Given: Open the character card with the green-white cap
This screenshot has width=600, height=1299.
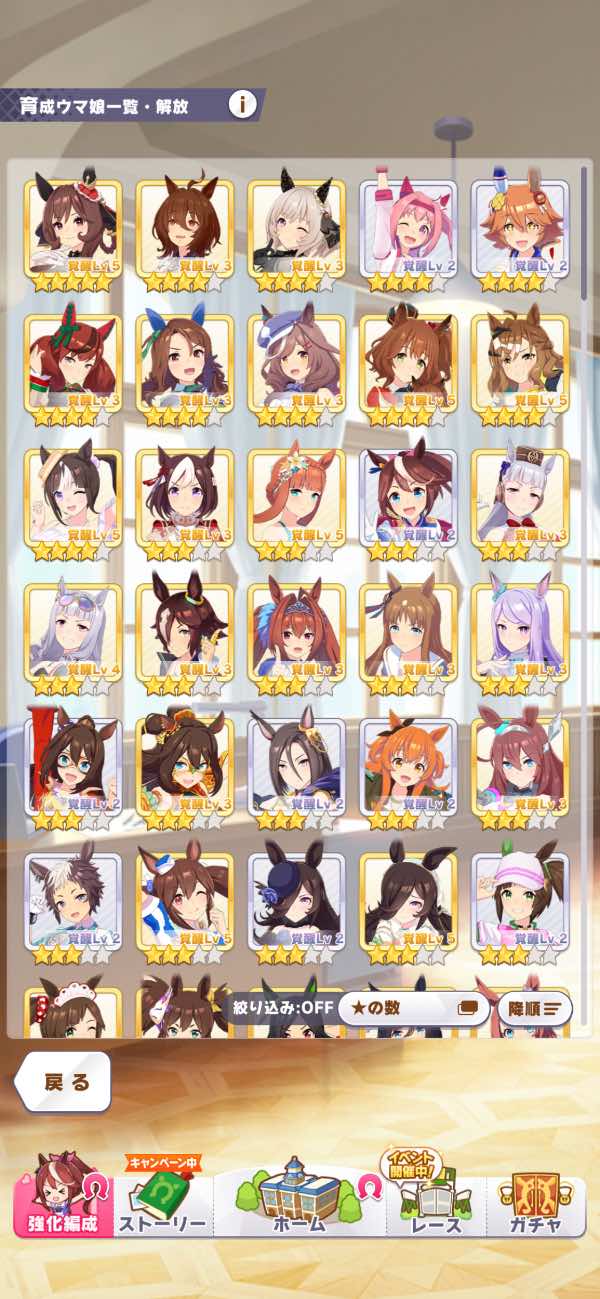Looking at the screenshot, I should coord(520,906).
